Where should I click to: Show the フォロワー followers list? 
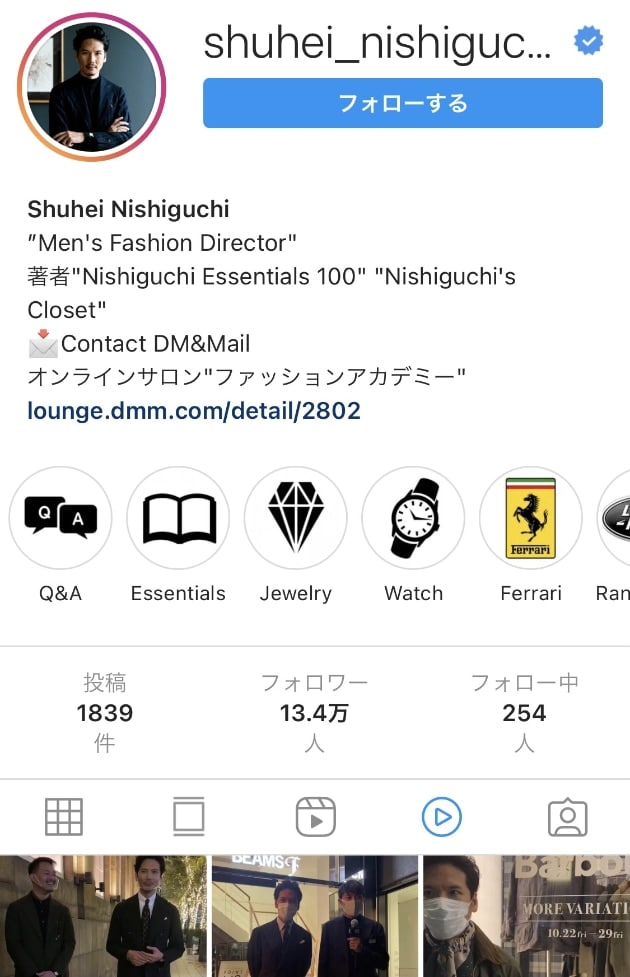coord(314,712)
